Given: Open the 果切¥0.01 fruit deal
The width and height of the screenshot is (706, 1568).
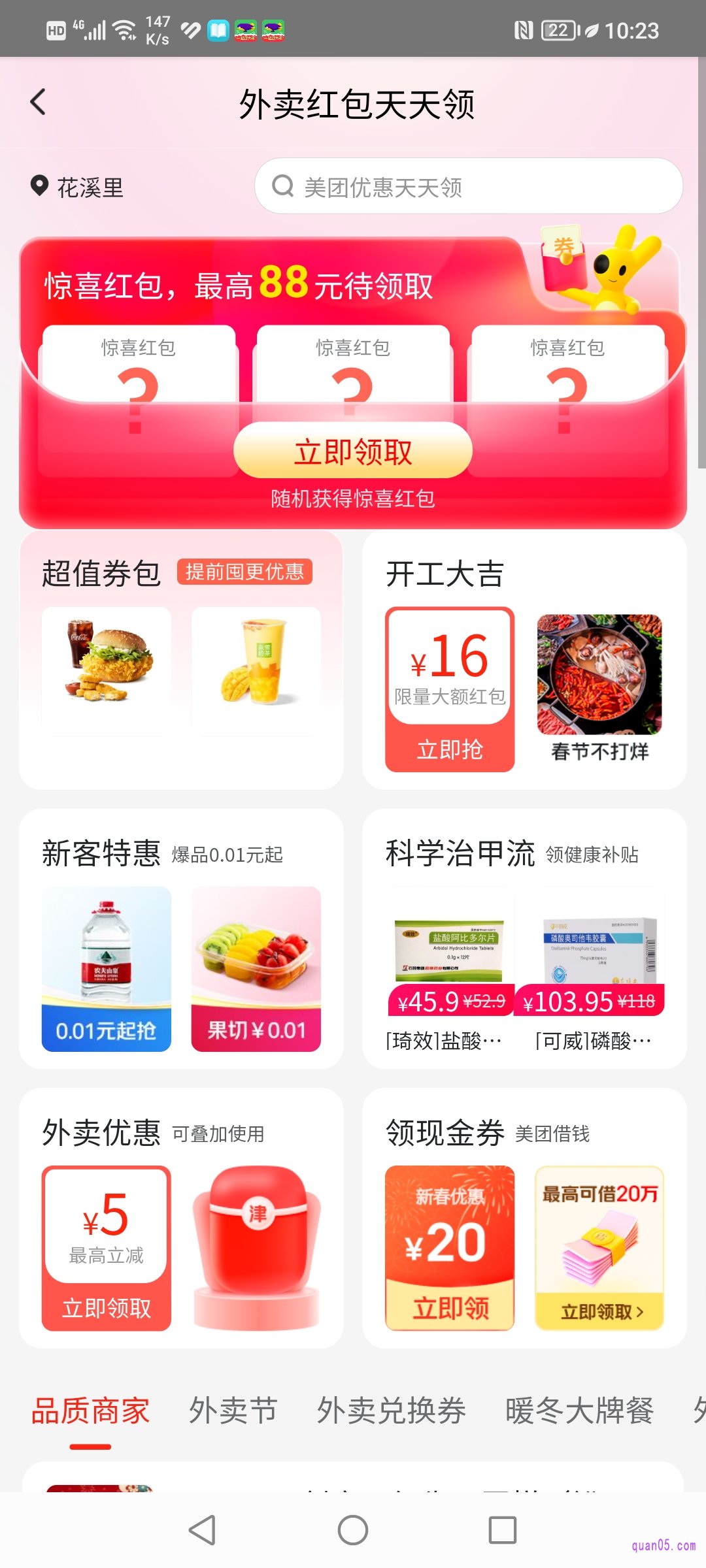Looking at the screenshot, I should point(256,968).
